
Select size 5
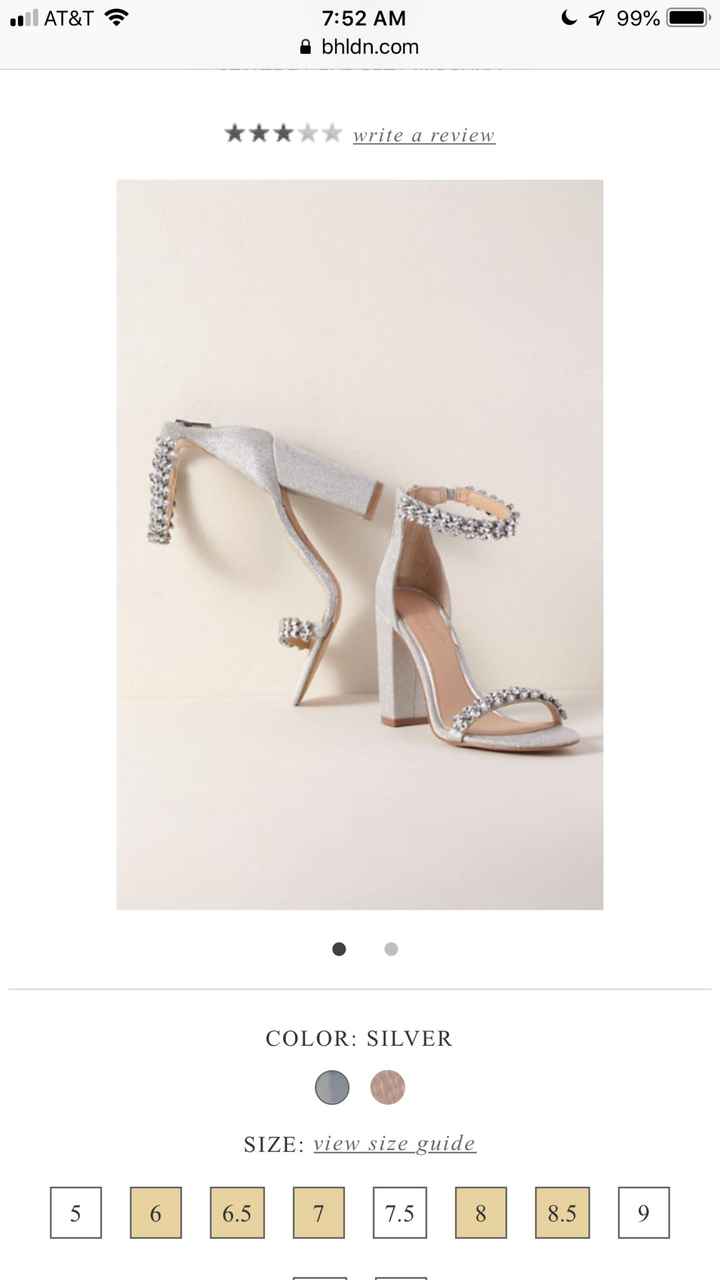(x=76, y=1213)
